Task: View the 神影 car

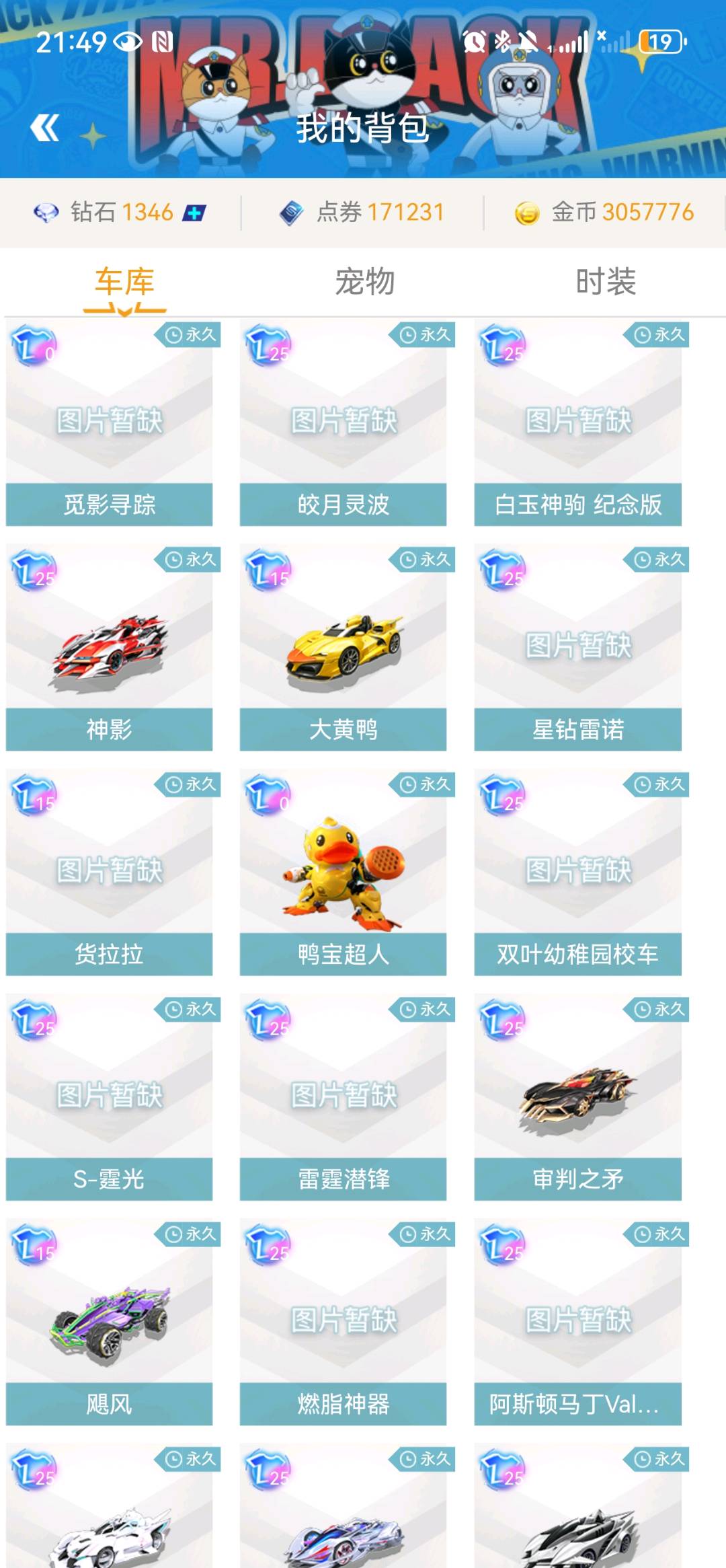Action: [x=109, y=648]
